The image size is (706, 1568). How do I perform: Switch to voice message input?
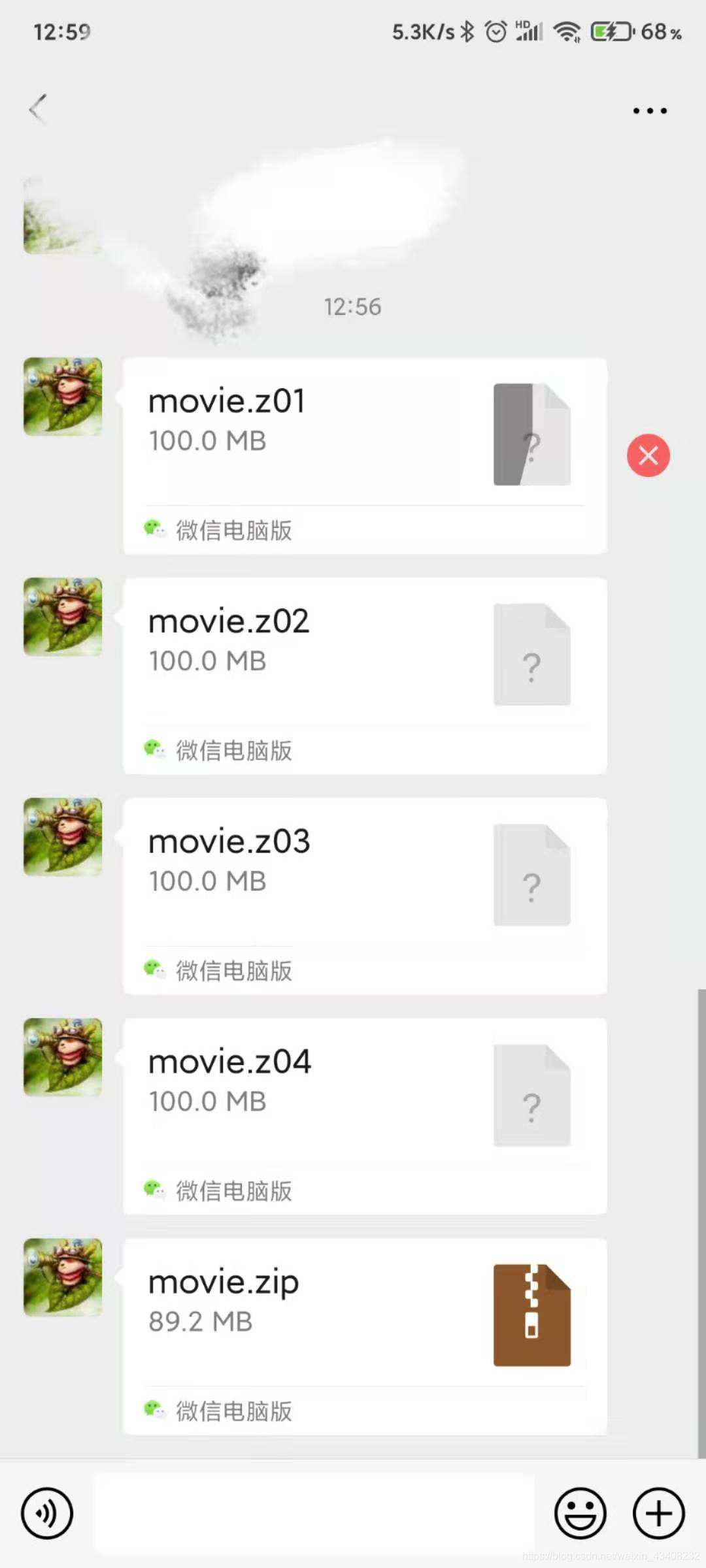tap(47, 1513)
